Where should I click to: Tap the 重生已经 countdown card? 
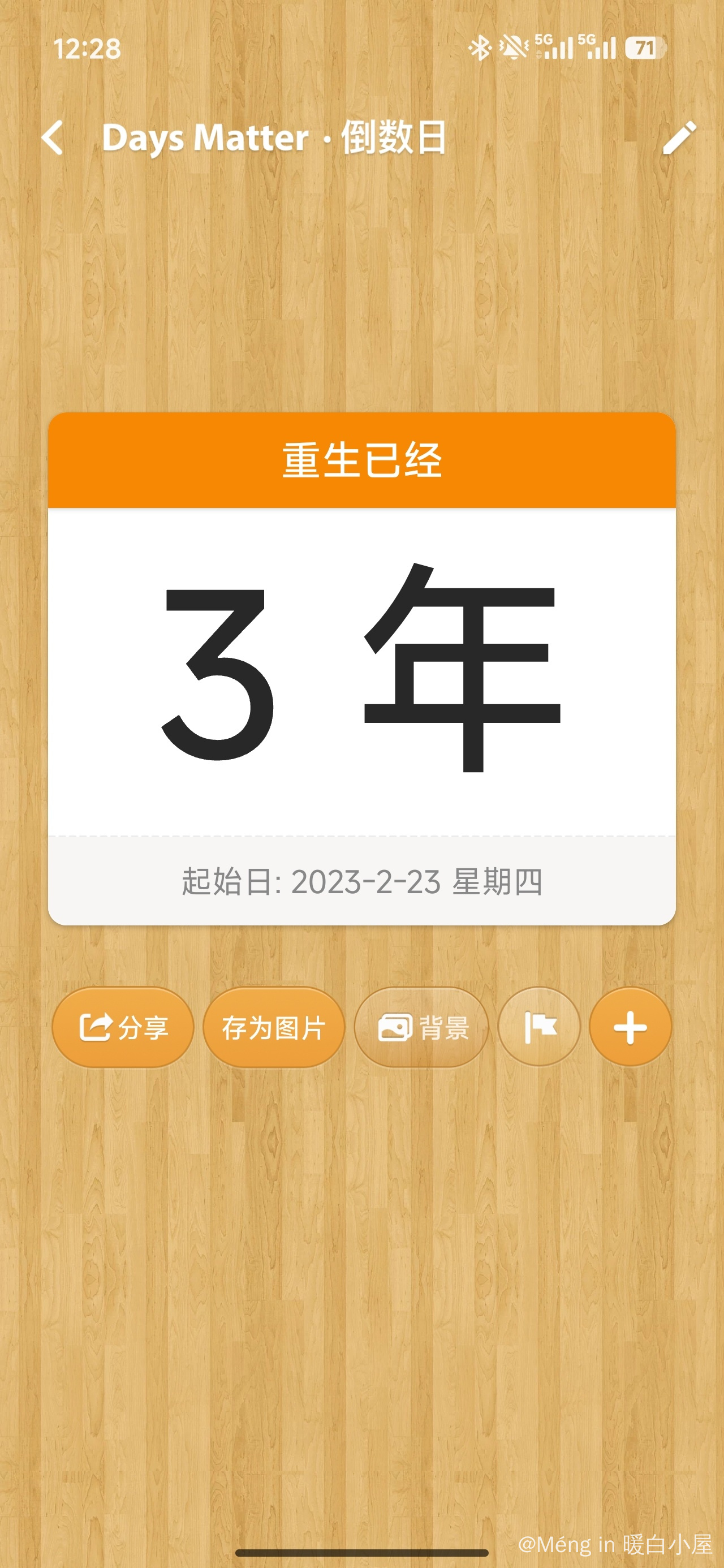[361, 670]
